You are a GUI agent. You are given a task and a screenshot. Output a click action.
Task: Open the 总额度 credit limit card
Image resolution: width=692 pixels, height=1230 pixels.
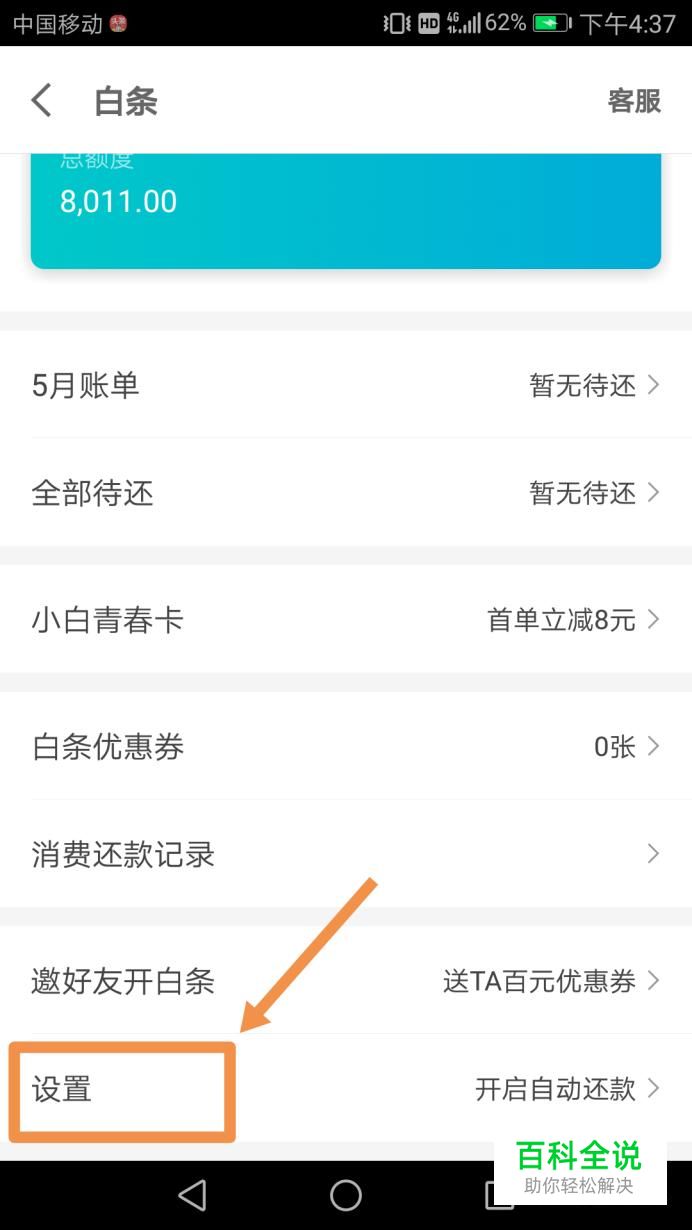345,210
